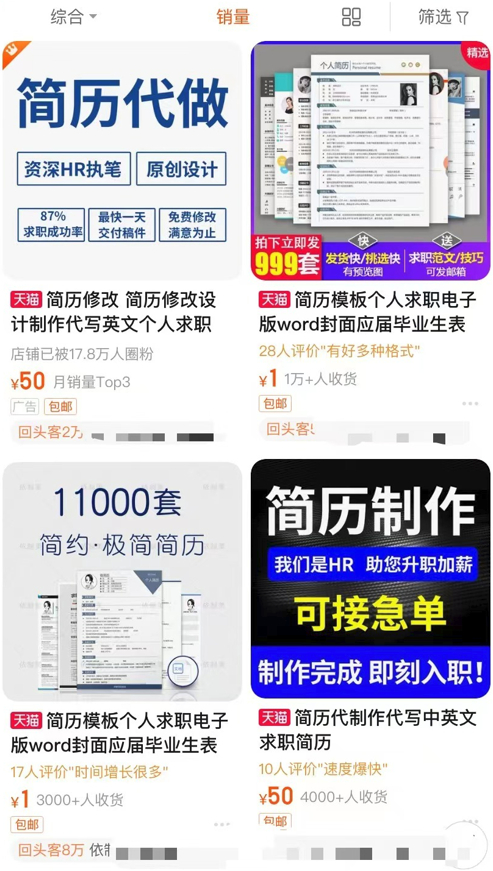Sort results by 销量

tap(233, 17)
